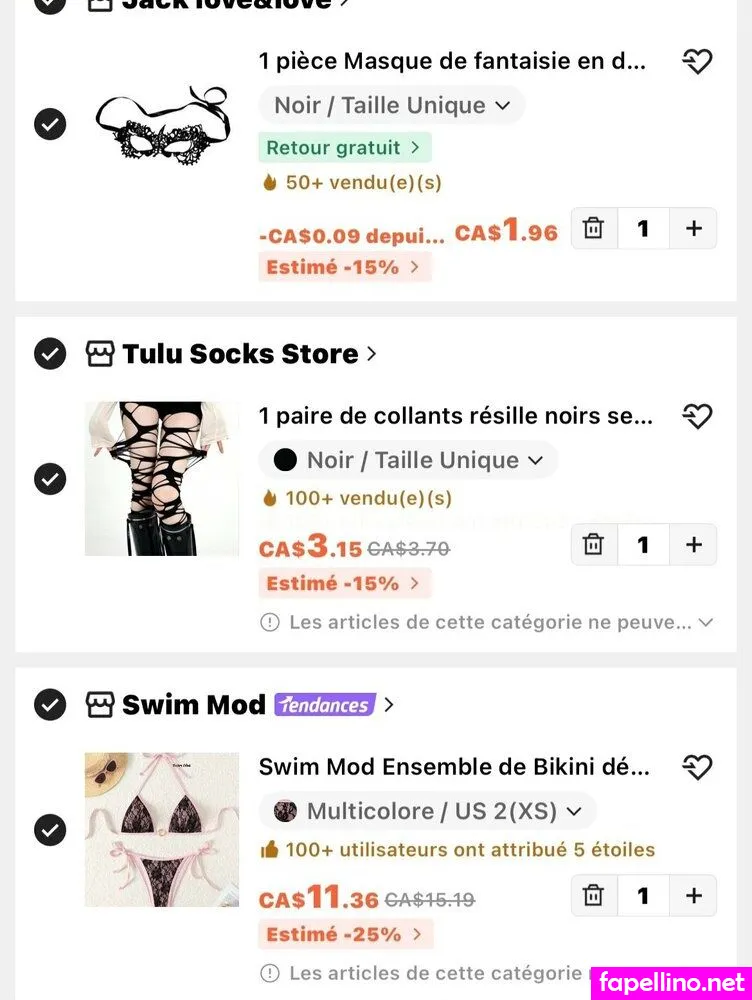Open the Swim Mod store page
752x1000 pixels.
point(194,705)
